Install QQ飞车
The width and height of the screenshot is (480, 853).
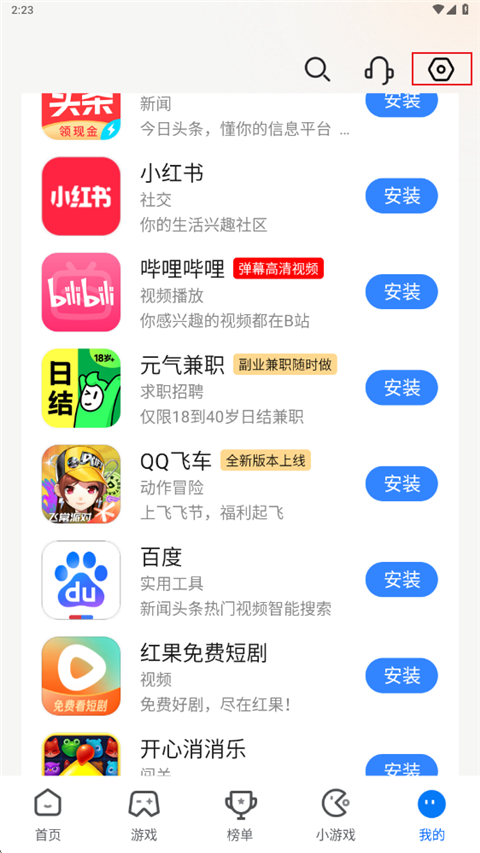pos(402,483)
